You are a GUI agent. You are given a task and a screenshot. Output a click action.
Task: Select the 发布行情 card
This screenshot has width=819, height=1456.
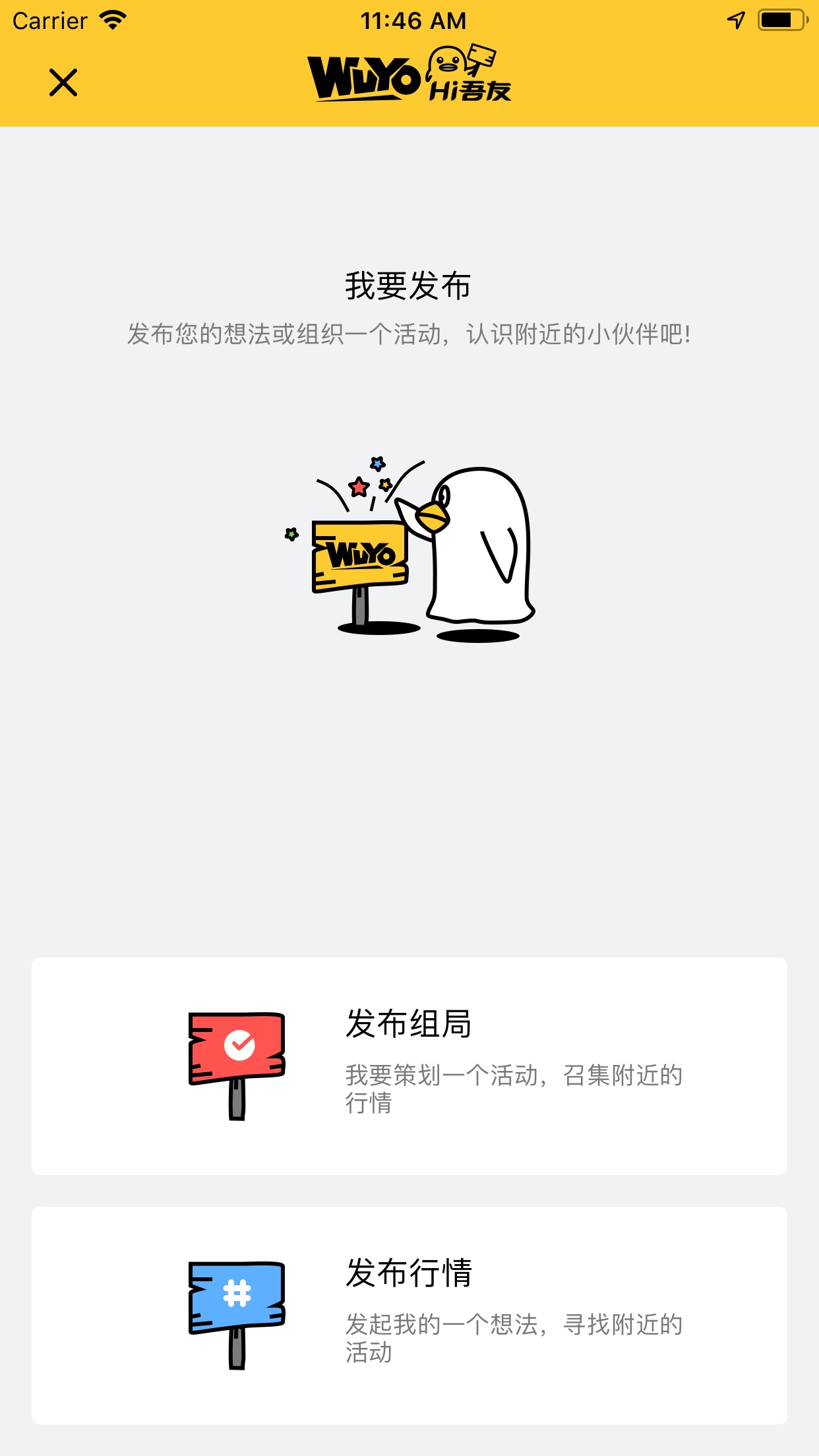409,1315
